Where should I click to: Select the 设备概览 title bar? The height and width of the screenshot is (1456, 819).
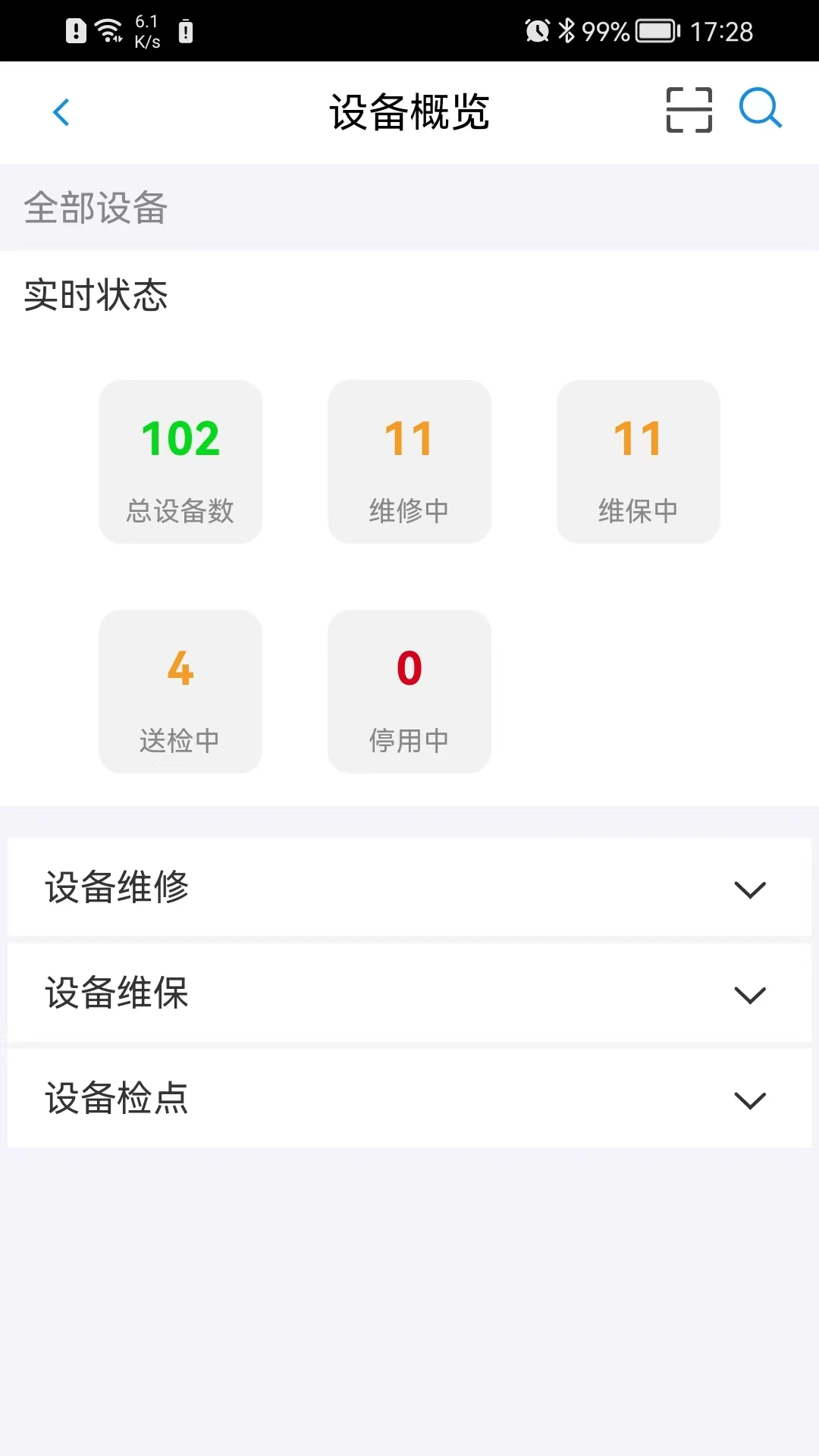coord(409,110)
